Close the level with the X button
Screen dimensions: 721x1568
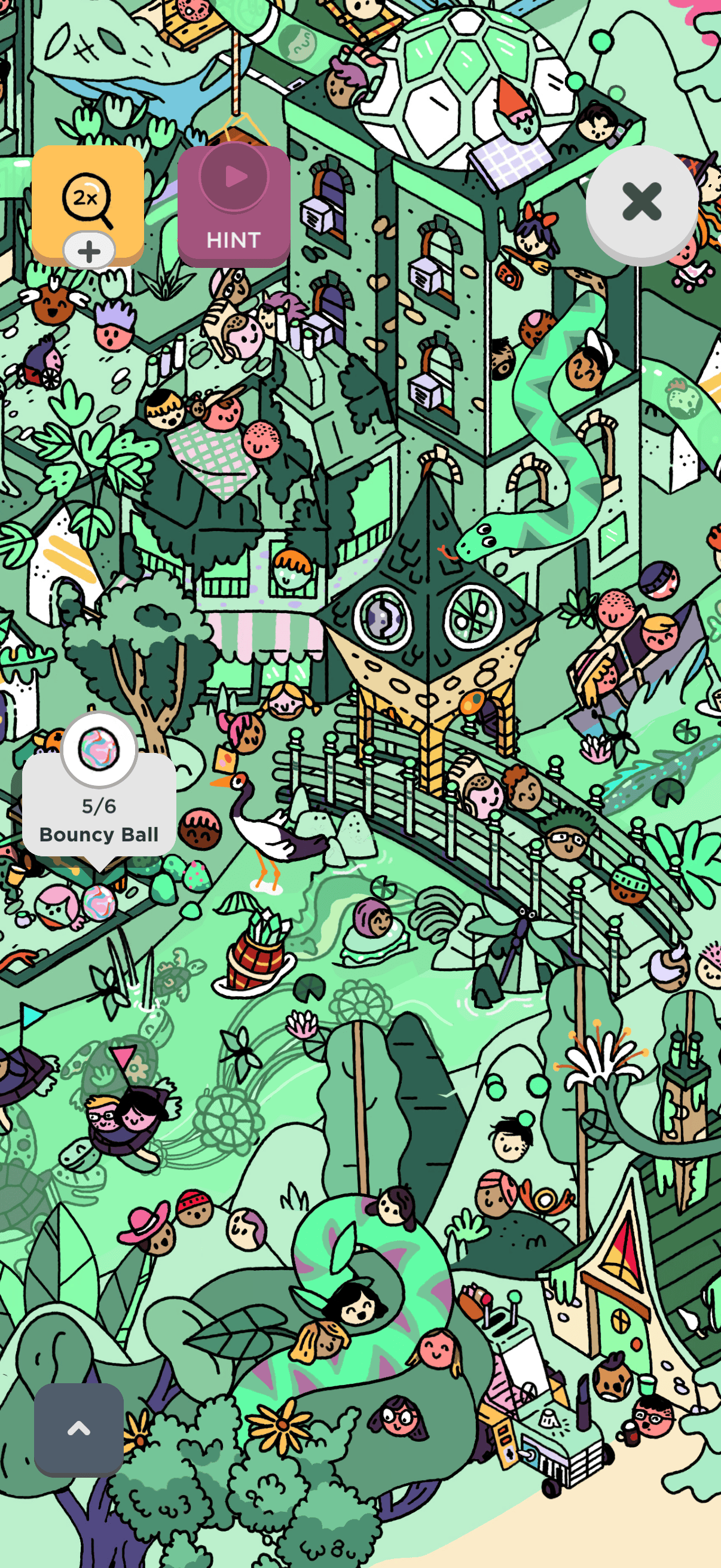coord(641,202)
